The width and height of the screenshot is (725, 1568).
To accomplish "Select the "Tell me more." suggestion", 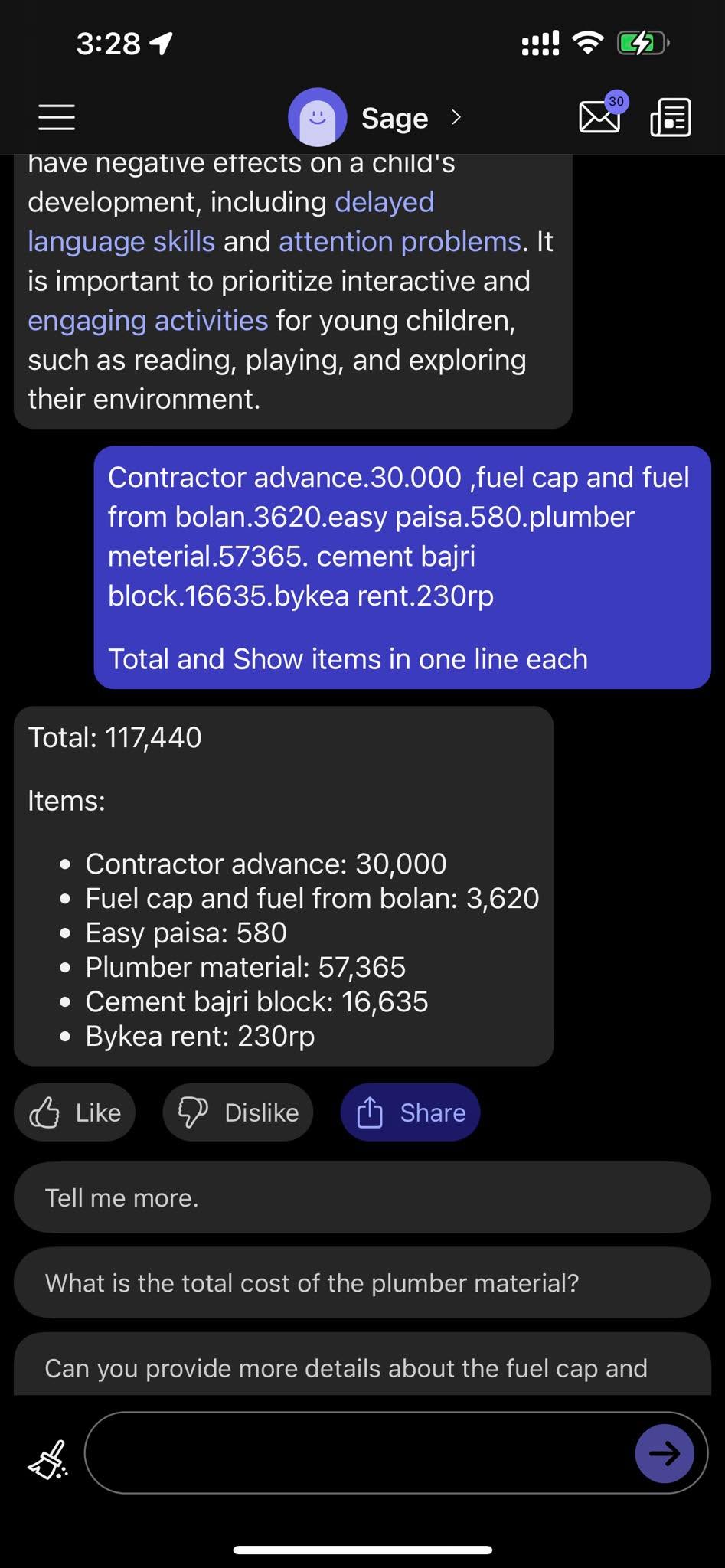I will pos(362,1197).
